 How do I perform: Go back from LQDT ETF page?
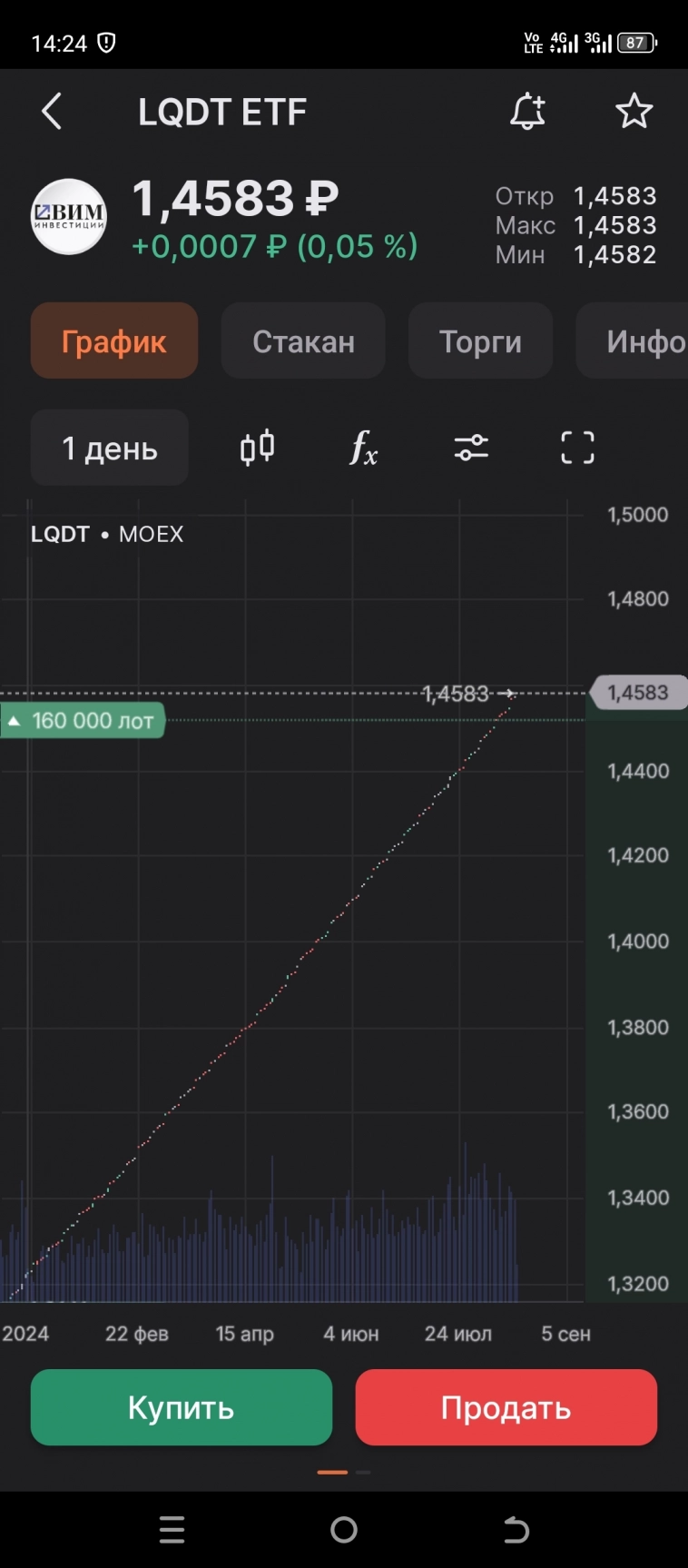coord(52,112)
